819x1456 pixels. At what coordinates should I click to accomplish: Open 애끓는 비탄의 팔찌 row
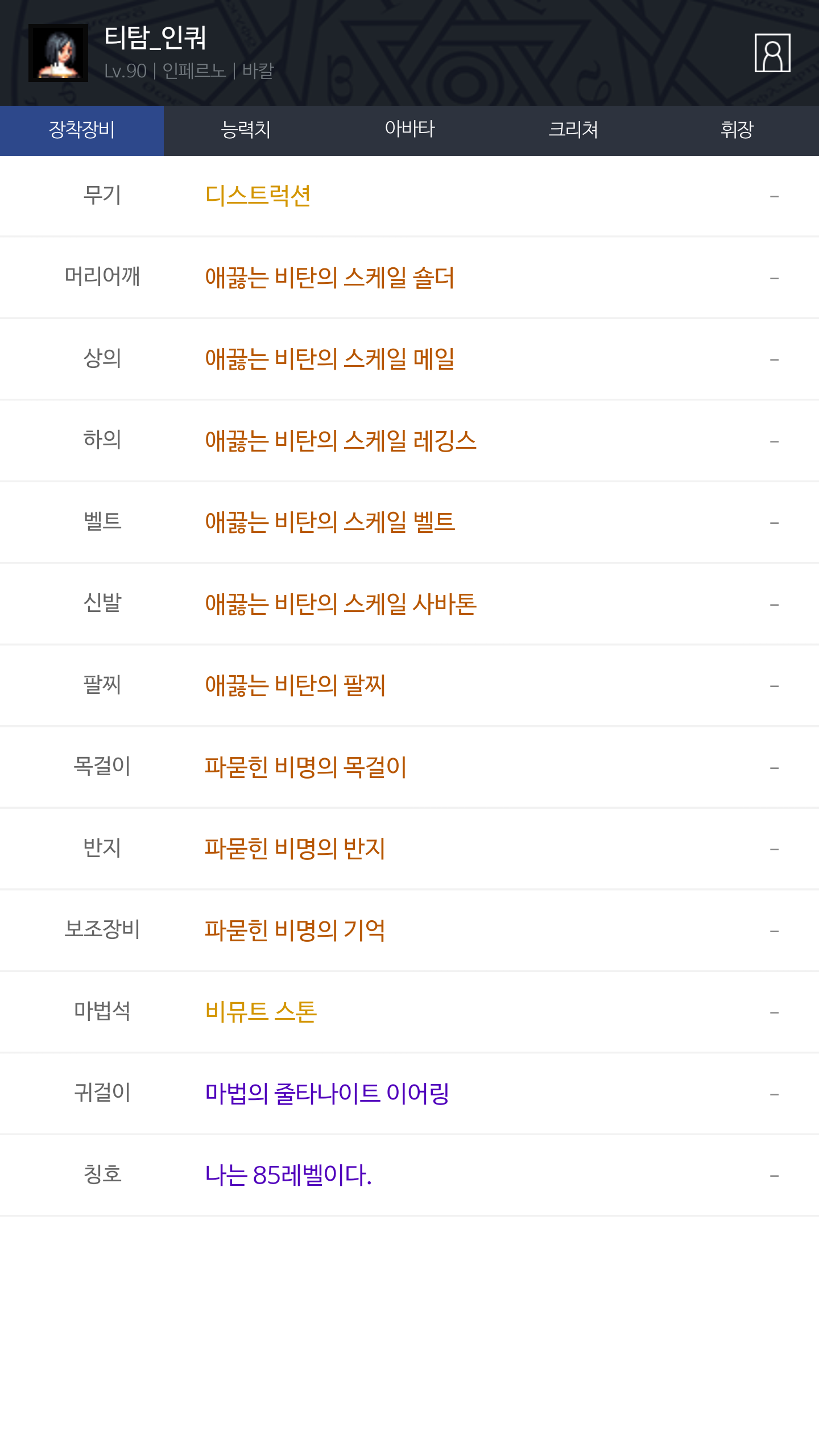[409, 685]
